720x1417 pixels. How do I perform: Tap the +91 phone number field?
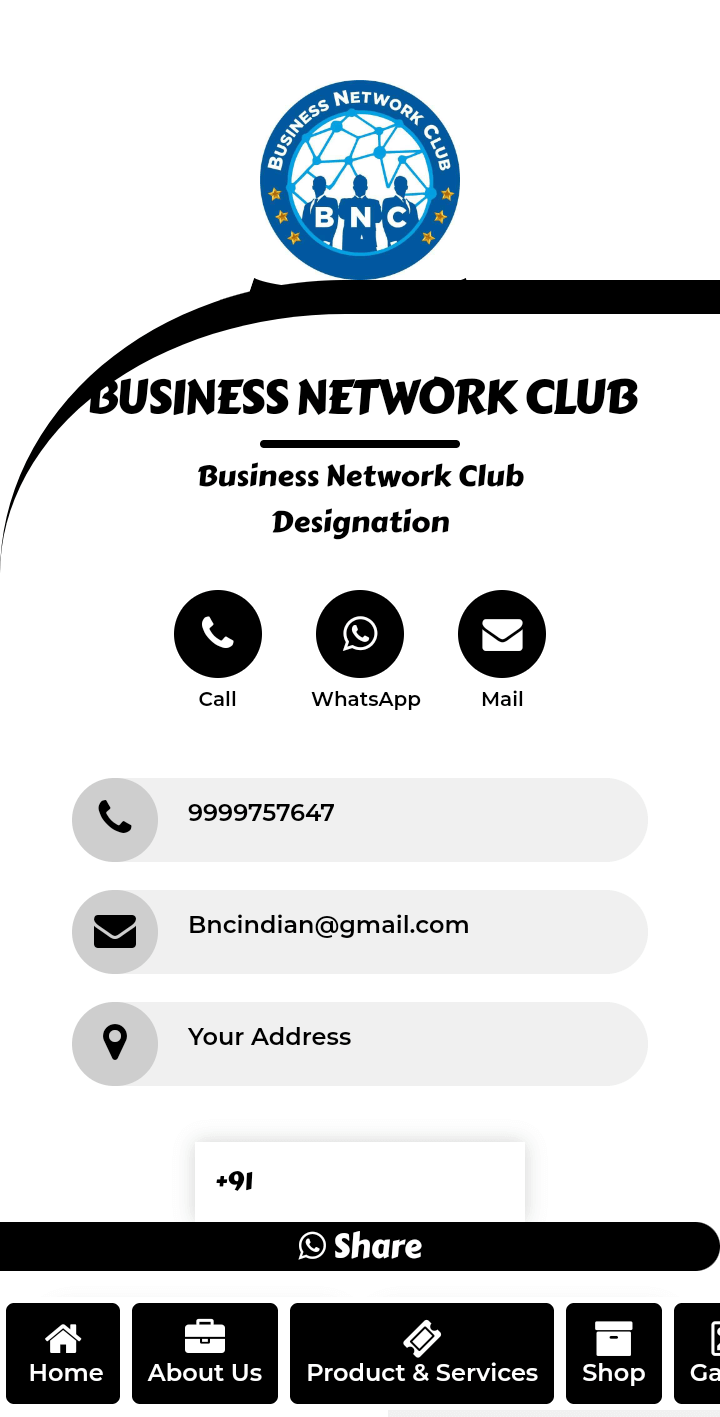[360, 1181]
